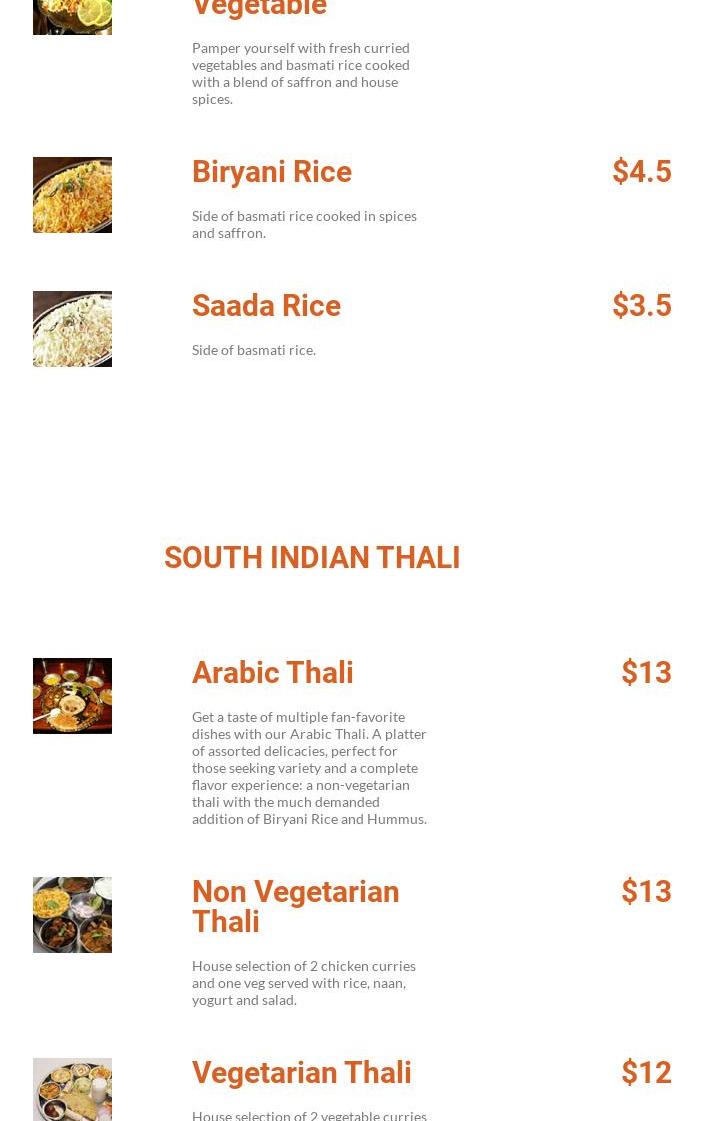Select the Saada Rice item

tap(266, 306)
